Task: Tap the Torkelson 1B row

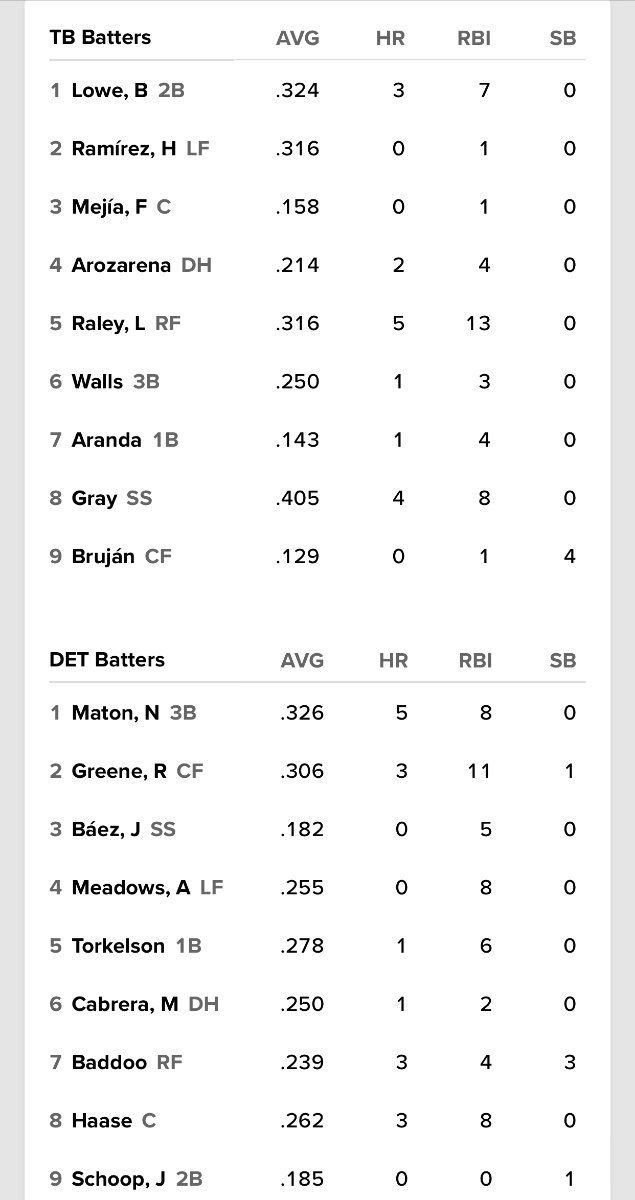Action: (317, 945)
